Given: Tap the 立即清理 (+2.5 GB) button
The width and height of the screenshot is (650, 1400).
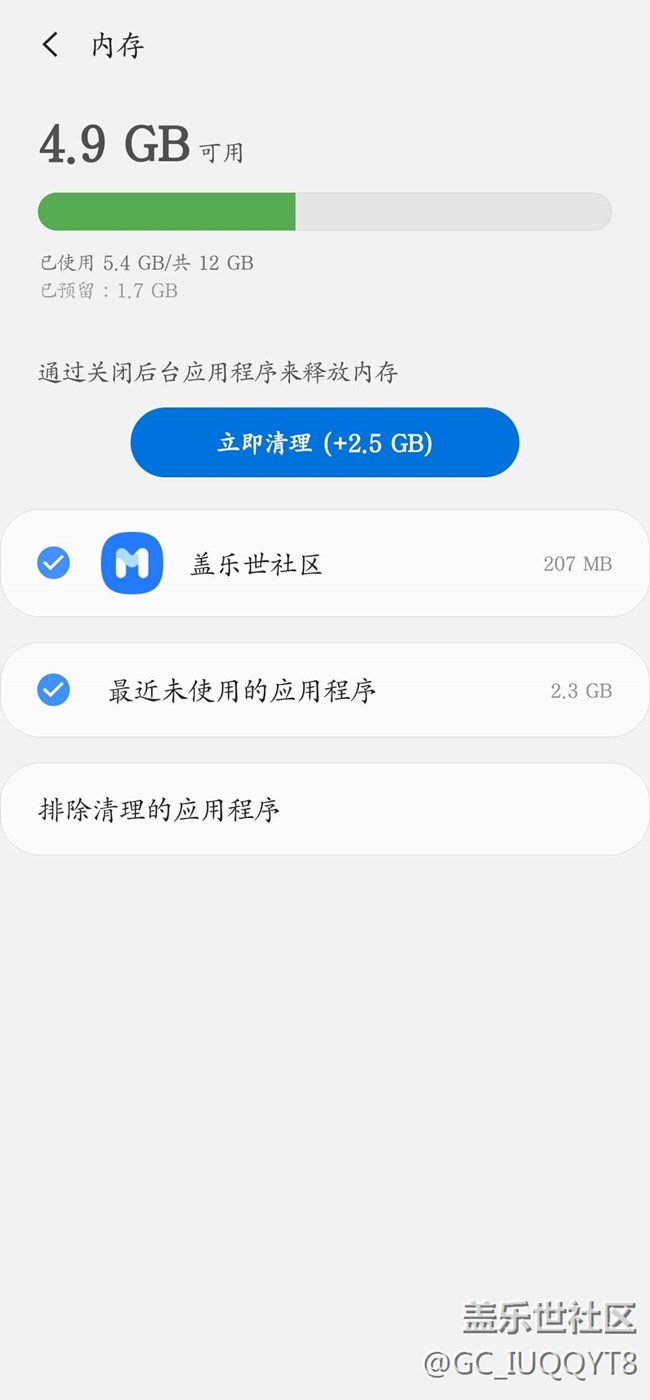Looking at the screenshot, I should [x=325, y=442].
